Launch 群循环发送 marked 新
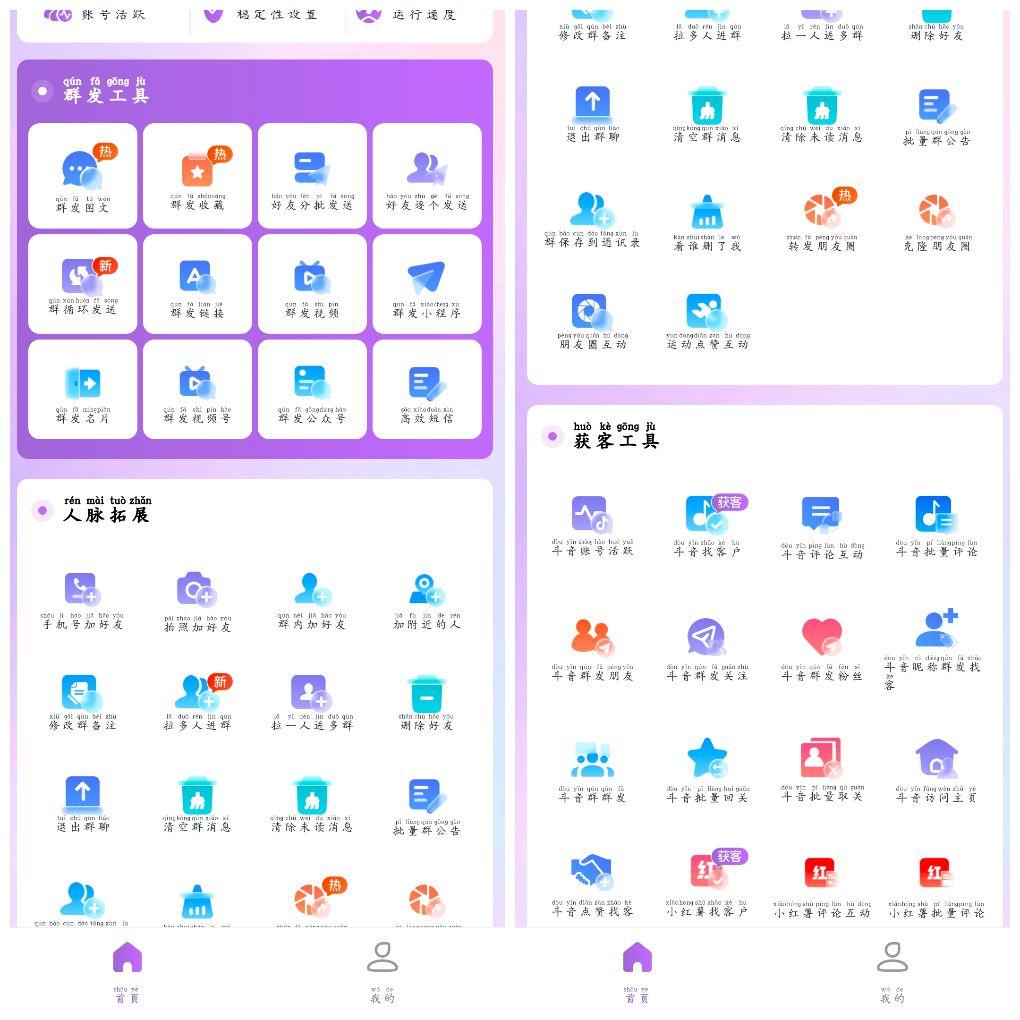 point(83,283)
